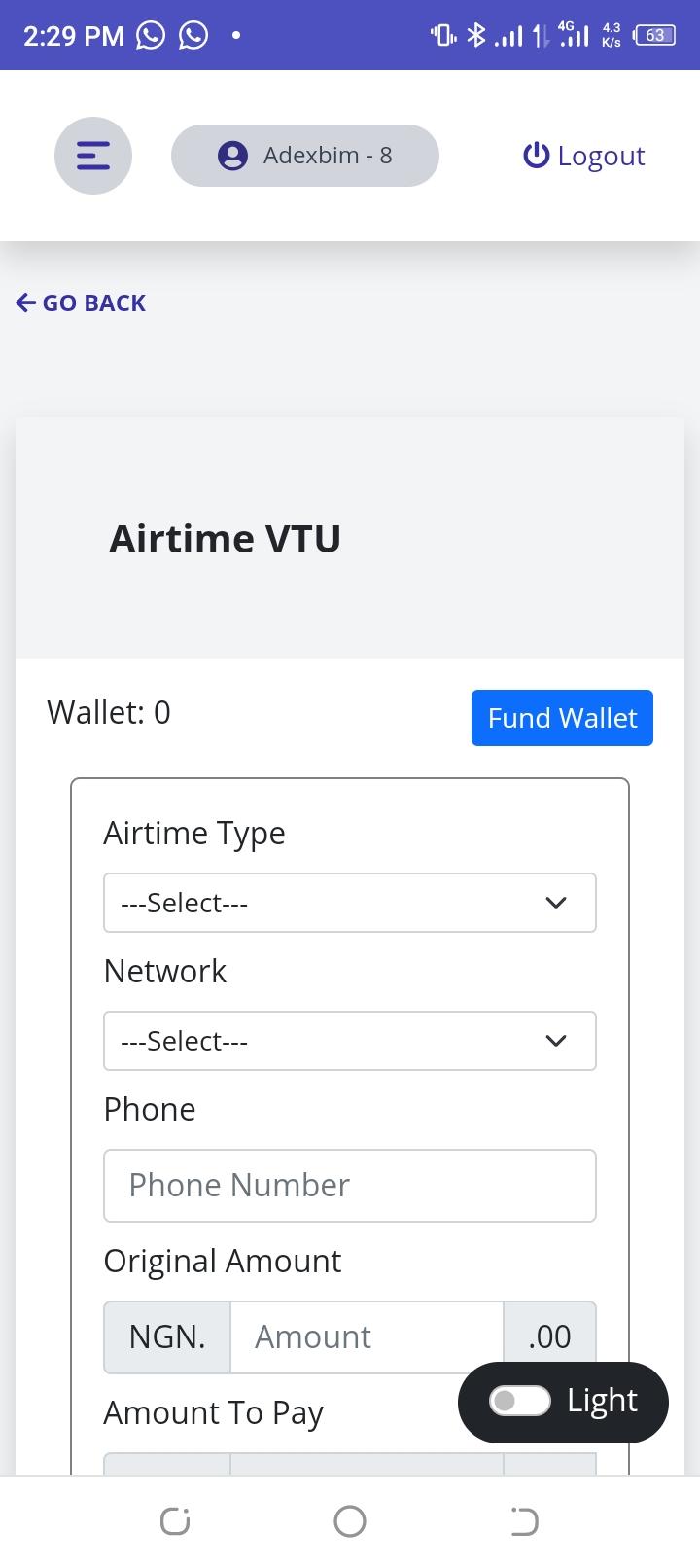Expand the Network dropdown
Screen dimensions: 700x1568
click(x=350, y=1041)
